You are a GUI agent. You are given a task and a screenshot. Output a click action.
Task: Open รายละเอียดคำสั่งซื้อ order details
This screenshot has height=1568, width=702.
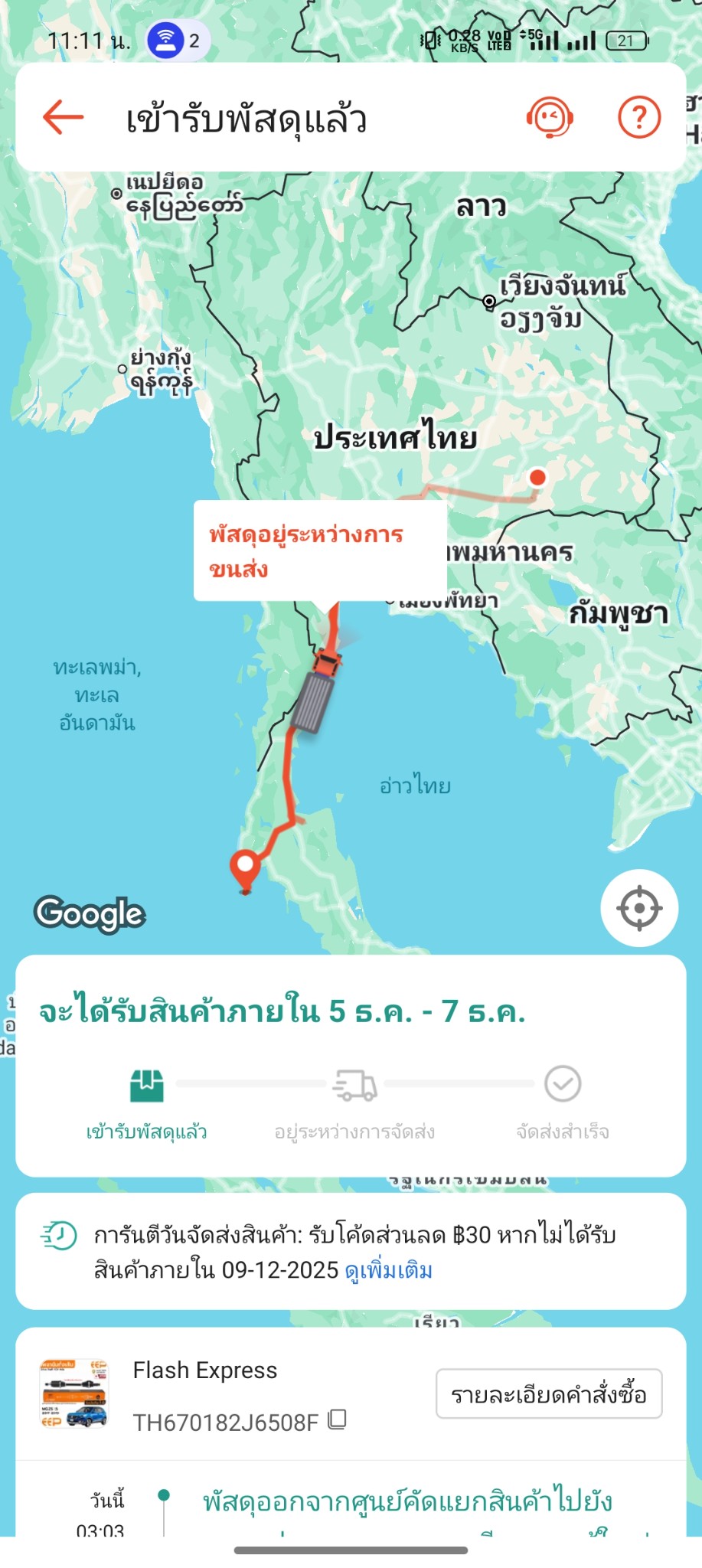point(549,1394)
